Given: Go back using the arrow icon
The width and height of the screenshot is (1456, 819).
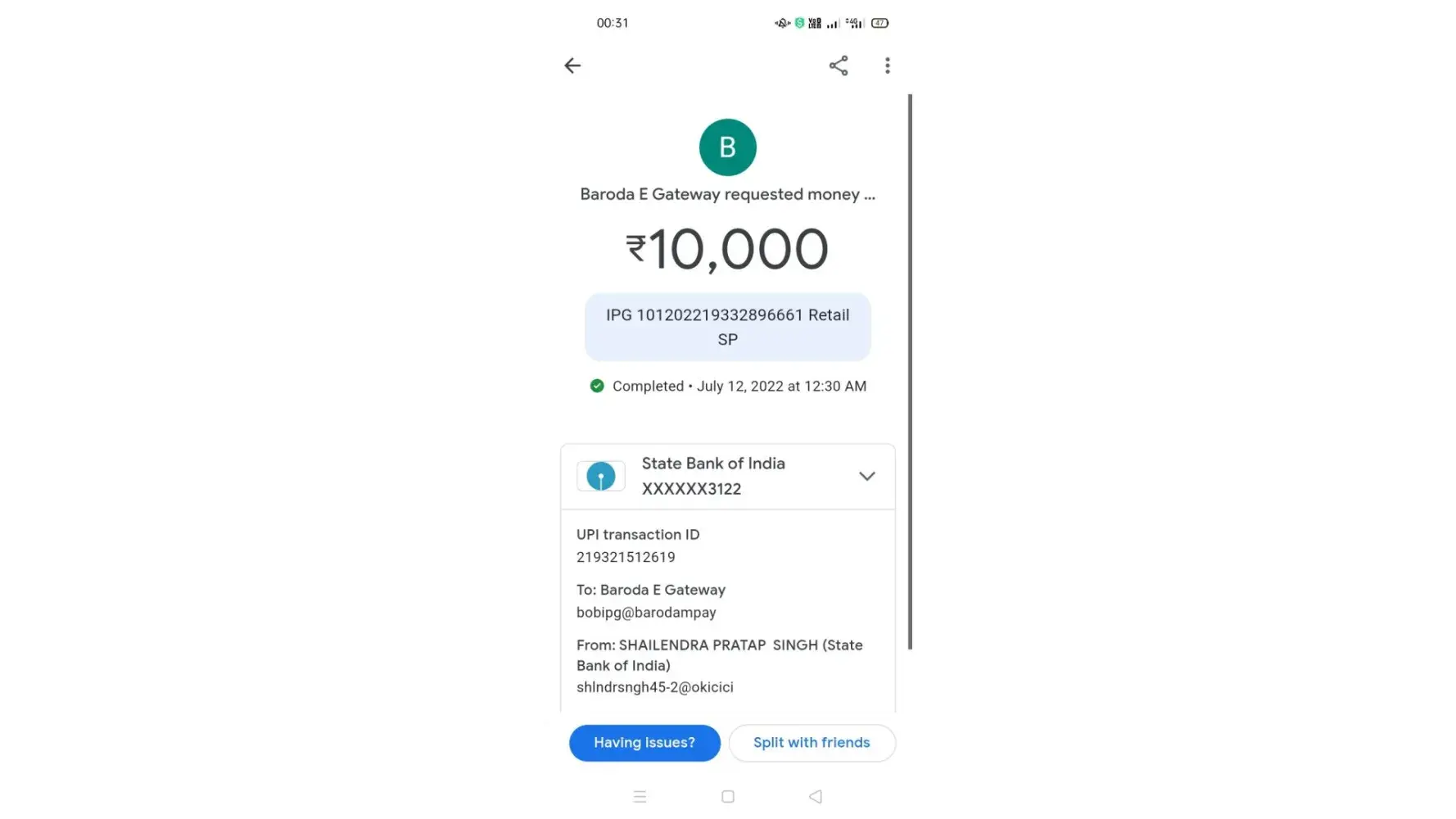Looking at the screenshot, I should (572, 66).
